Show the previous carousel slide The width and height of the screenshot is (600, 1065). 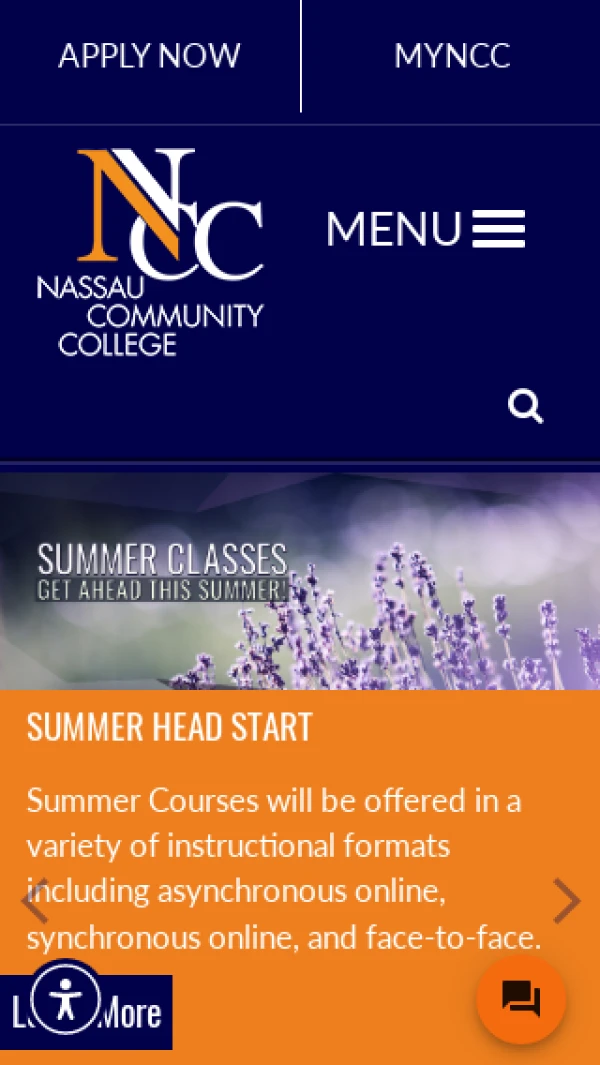(x=36, y=900)
